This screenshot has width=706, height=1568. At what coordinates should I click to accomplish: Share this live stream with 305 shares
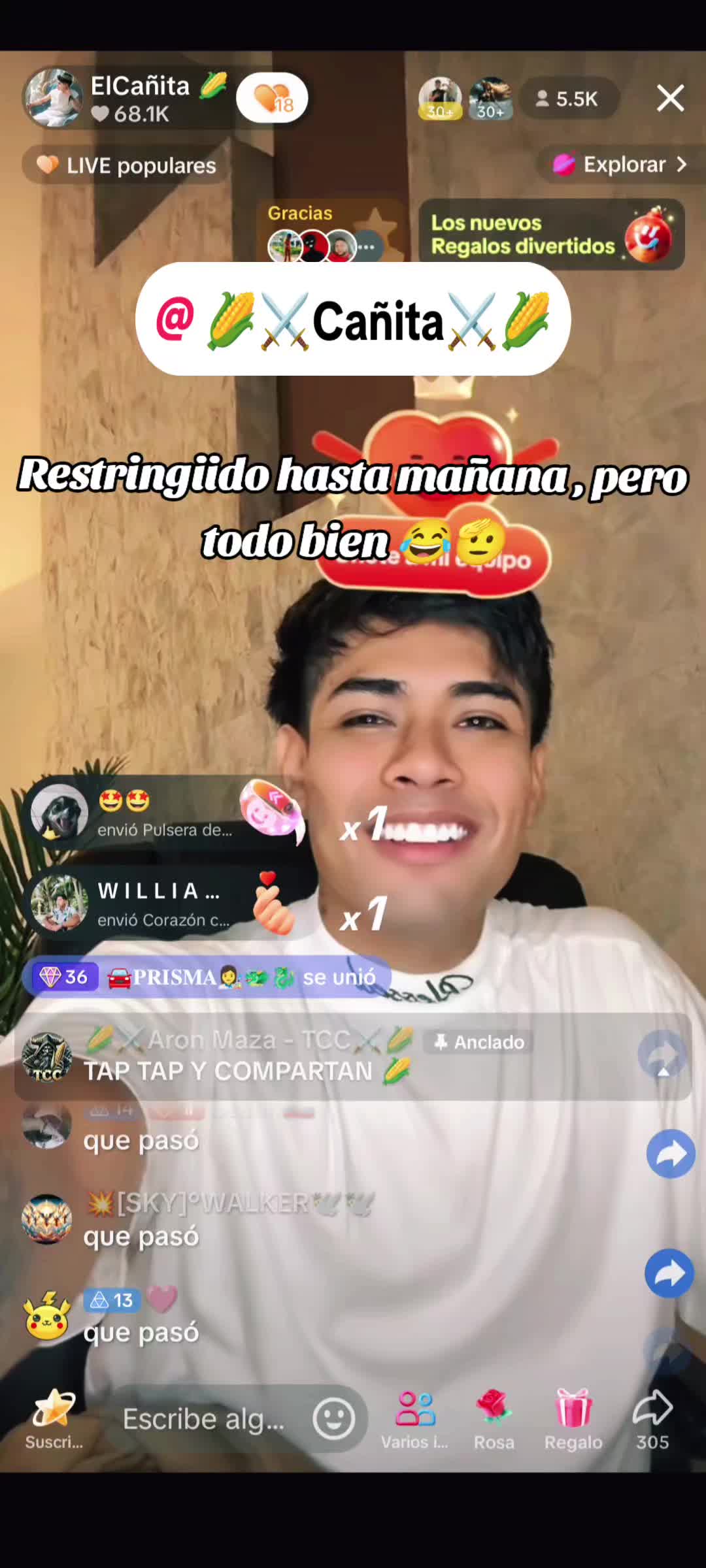pyautogui.click(x=652, y=1418)
